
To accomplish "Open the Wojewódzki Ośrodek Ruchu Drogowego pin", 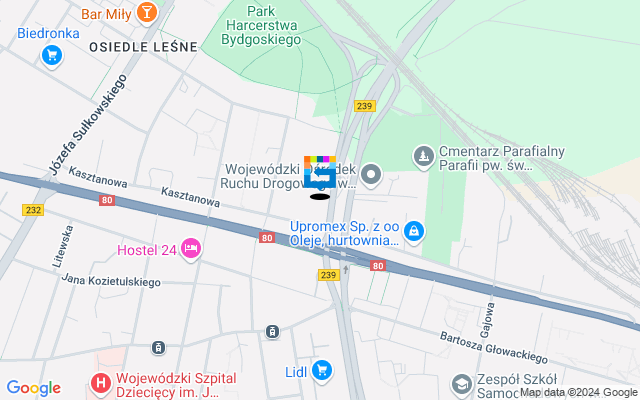I will 372,176.
